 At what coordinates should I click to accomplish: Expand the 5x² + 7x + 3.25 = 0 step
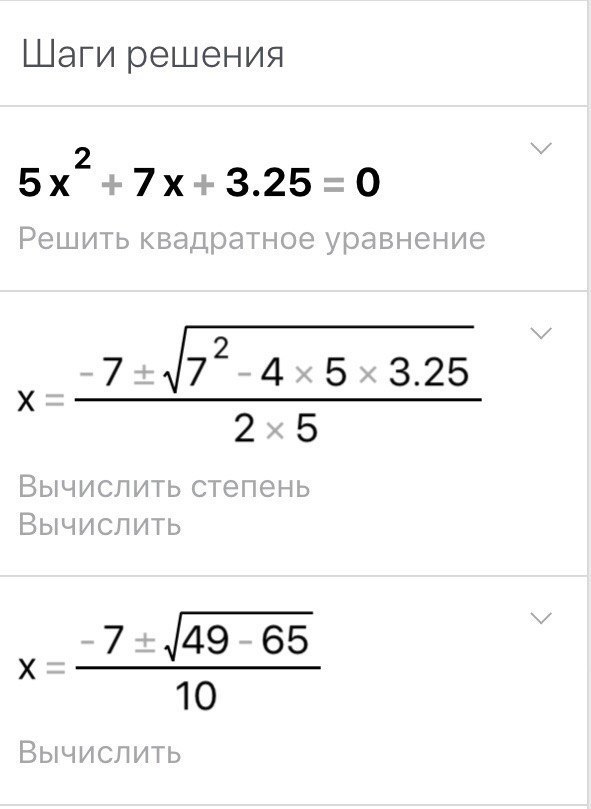[541, 149]
